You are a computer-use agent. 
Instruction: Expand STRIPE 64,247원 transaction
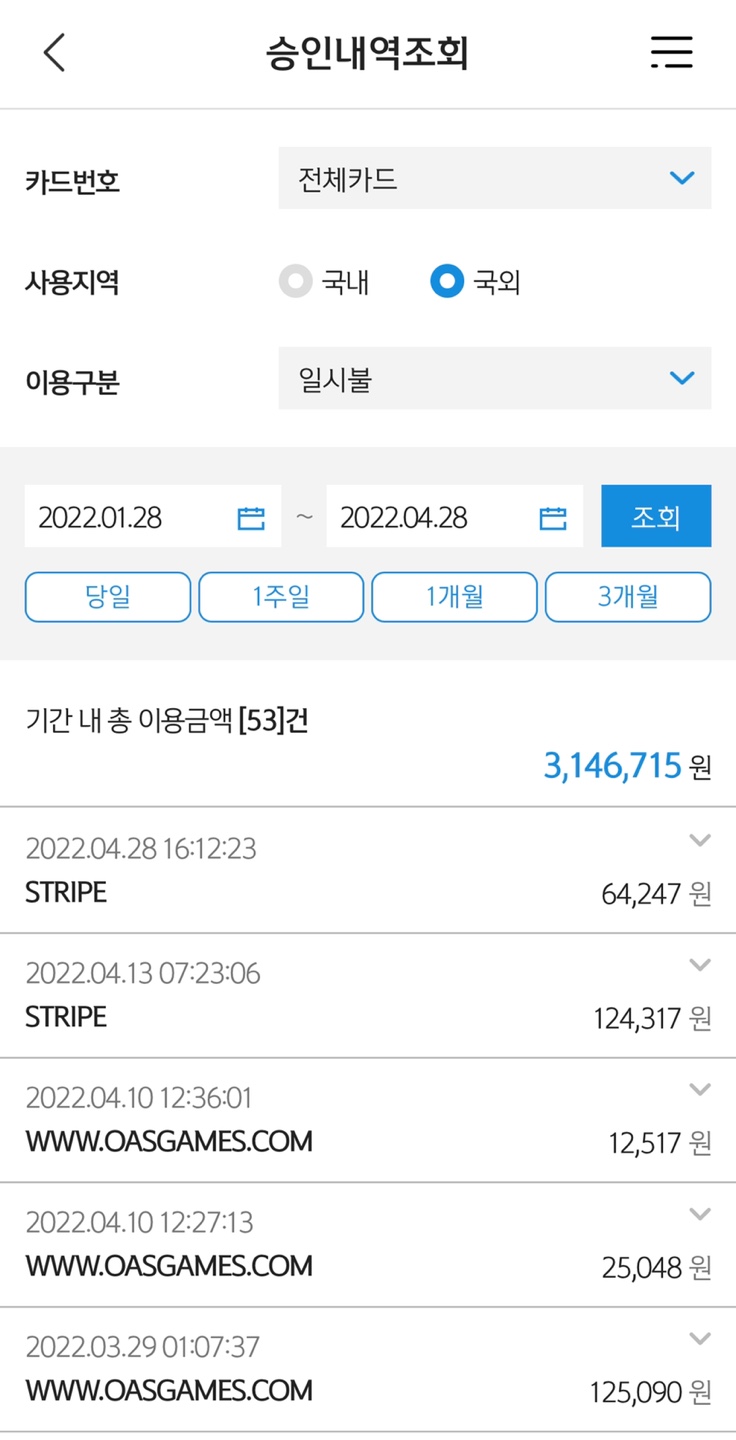(700, 841)
